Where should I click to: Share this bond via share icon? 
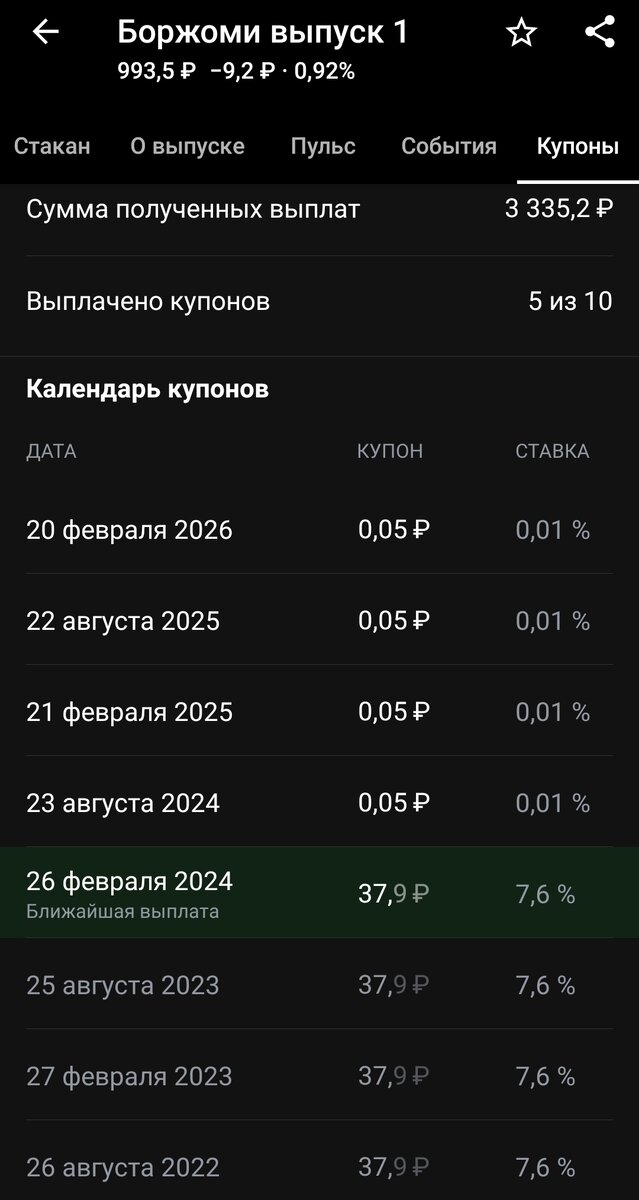(x=599, y=32)
